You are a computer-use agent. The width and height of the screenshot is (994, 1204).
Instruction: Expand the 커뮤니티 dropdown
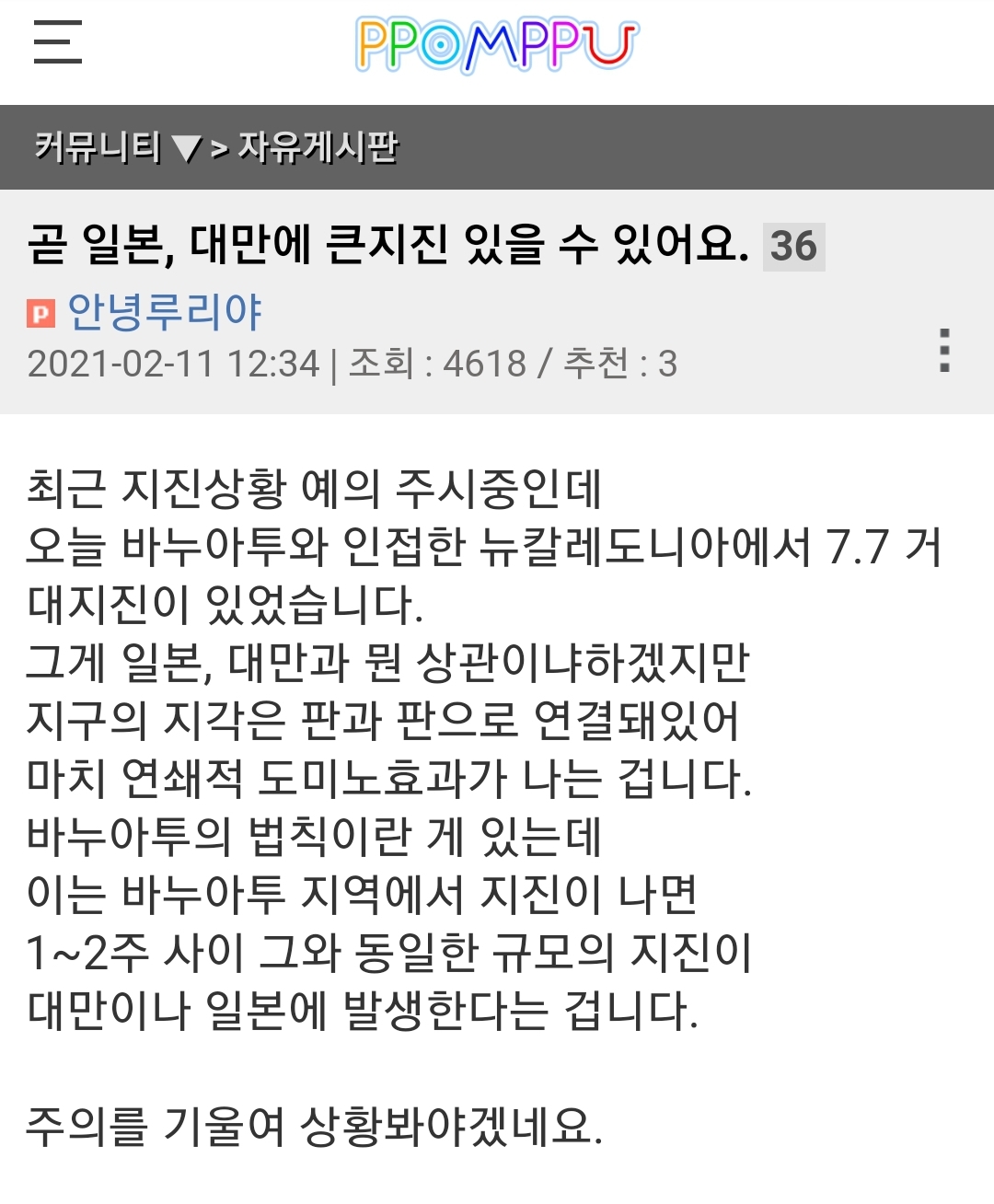click(x=117, y=147)
